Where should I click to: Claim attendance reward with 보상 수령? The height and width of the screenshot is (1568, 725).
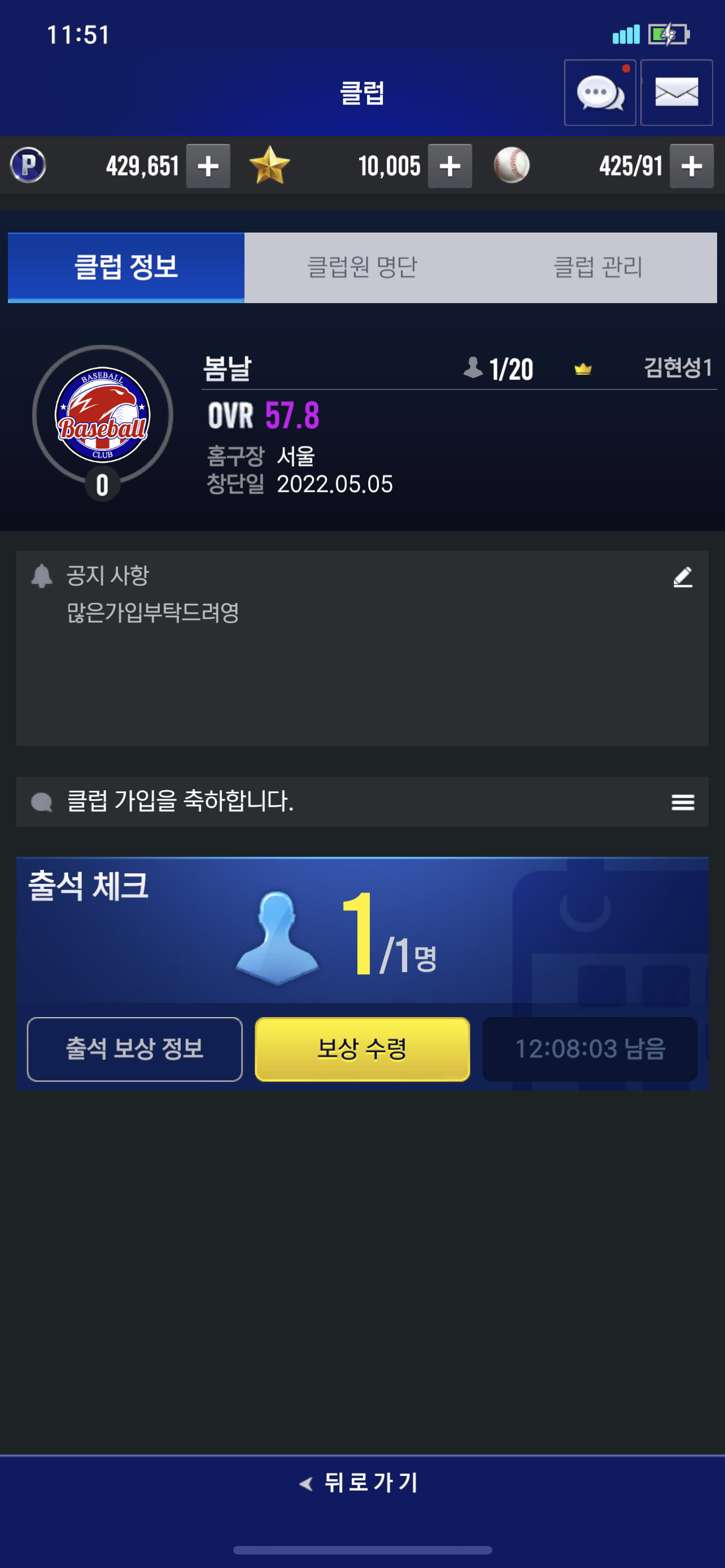click(x=362, y=1049)
